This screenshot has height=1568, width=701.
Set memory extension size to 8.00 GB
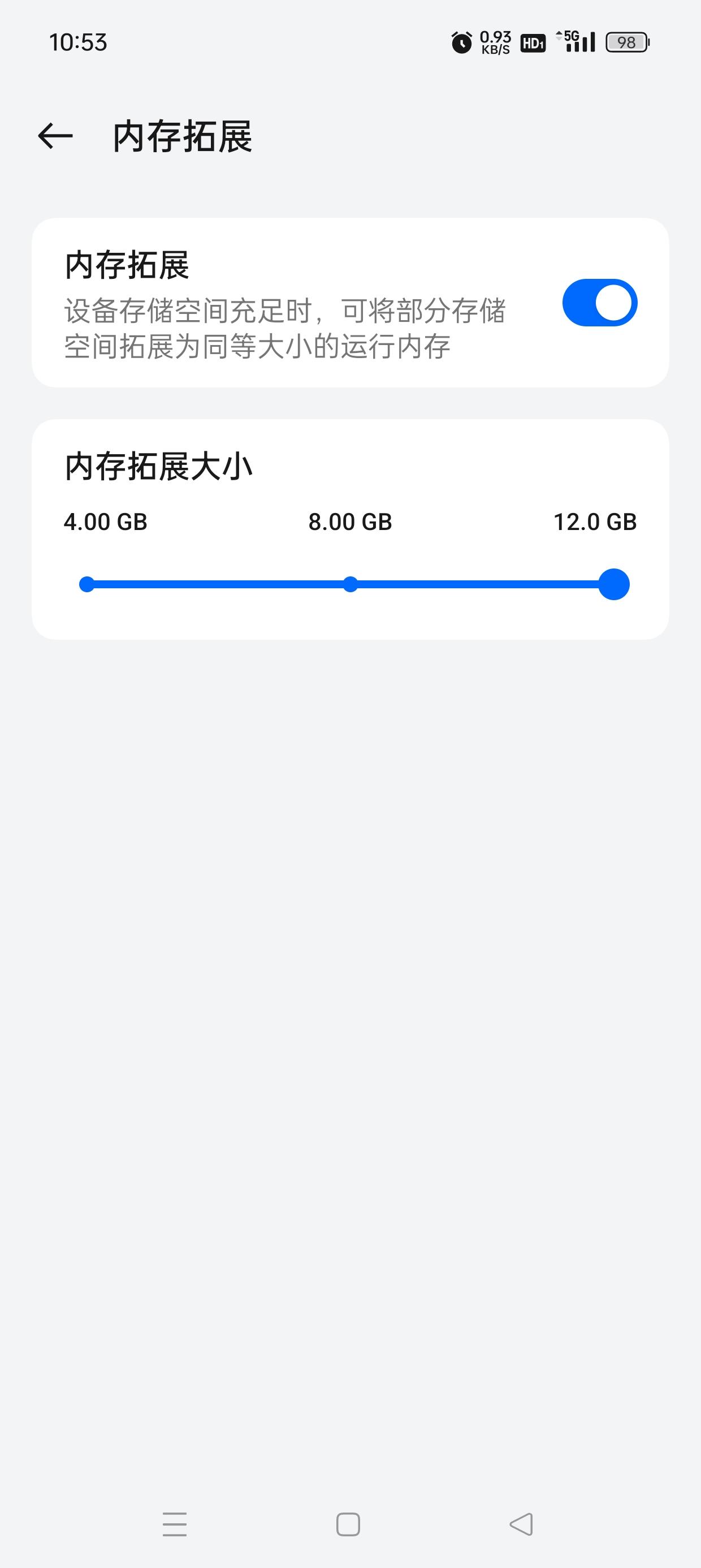click(350, 584)
